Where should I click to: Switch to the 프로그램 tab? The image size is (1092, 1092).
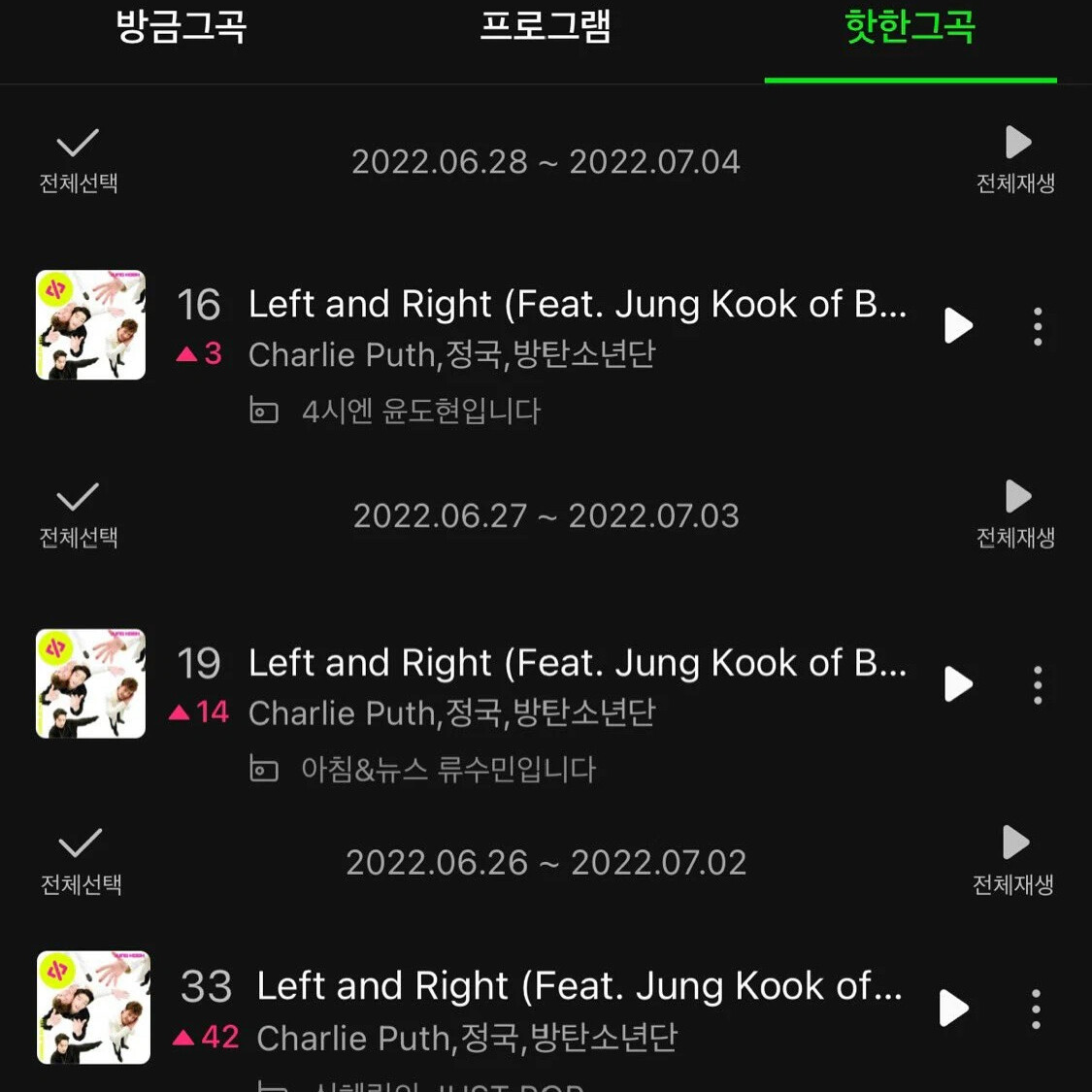546,27
